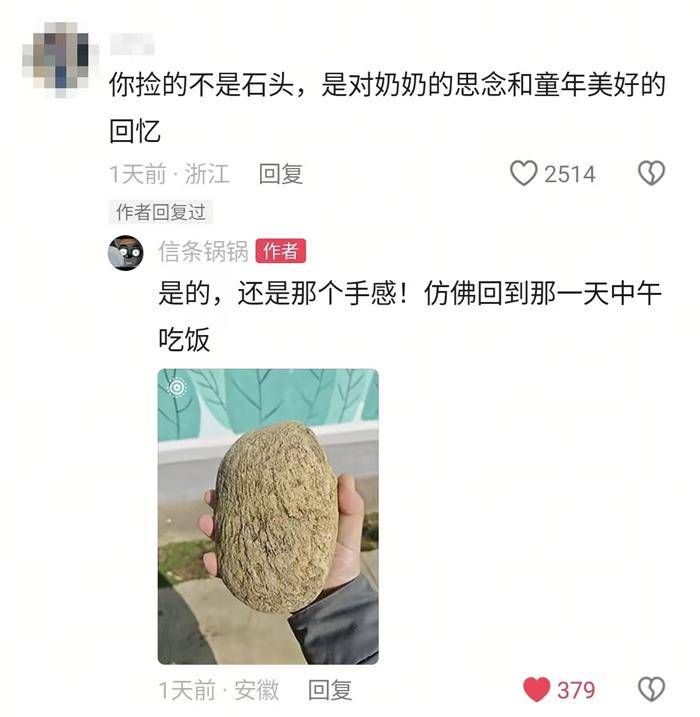The width and height of the screenshot is (700, 717).
Task: View the stone photo in the author's reply
Action: click(x=268, y=516)
